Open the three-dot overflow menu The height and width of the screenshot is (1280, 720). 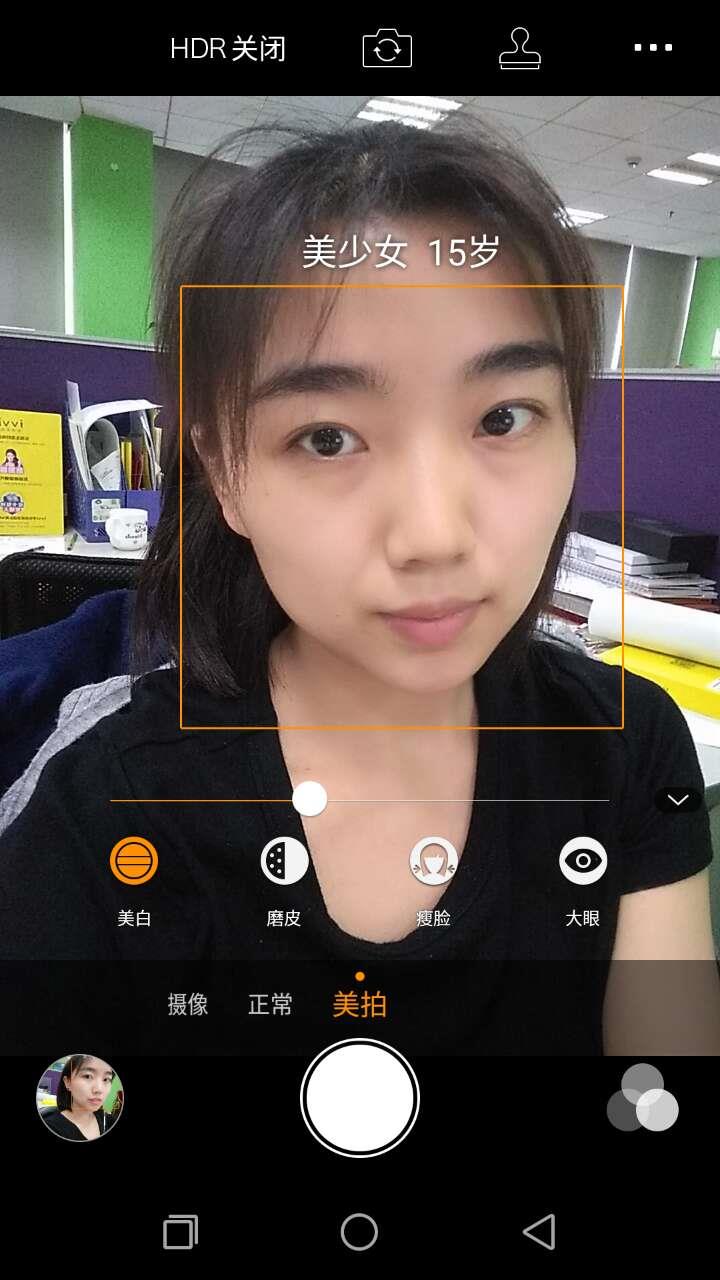coord(653,48)
